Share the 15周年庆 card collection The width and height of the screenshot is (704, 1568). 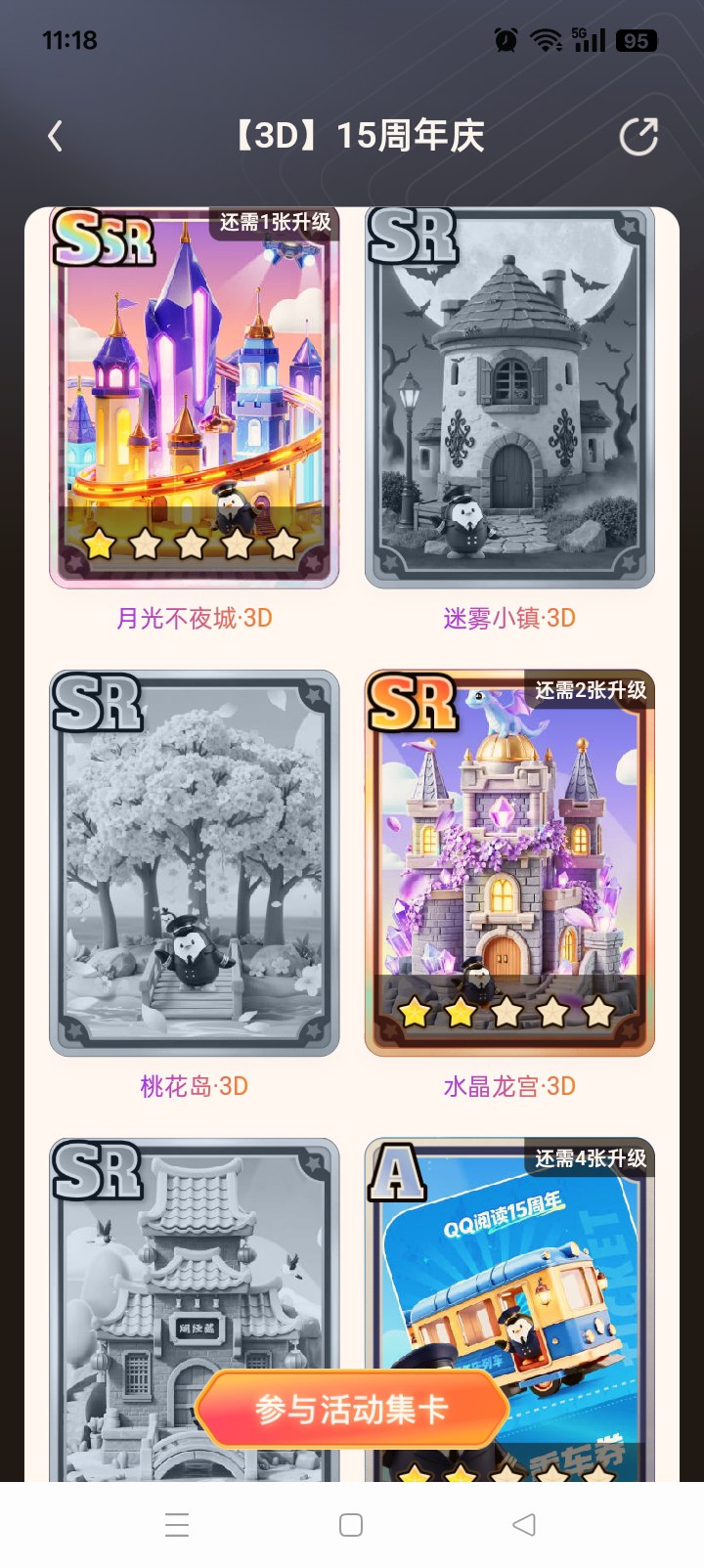[x=638, y=136]
